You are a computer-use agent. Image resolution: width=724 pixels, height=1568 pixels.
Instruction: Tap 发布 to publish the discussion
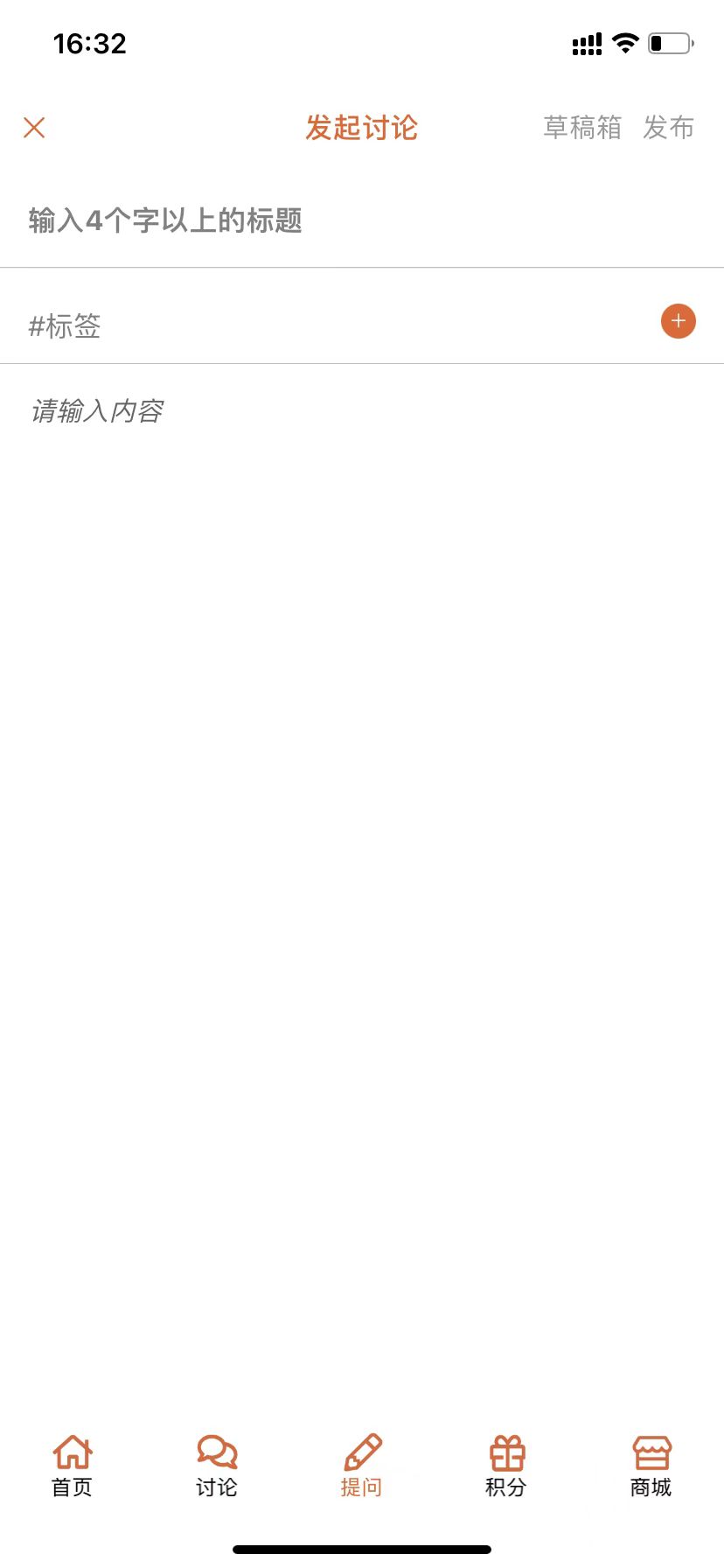click(x=670, y=128)
